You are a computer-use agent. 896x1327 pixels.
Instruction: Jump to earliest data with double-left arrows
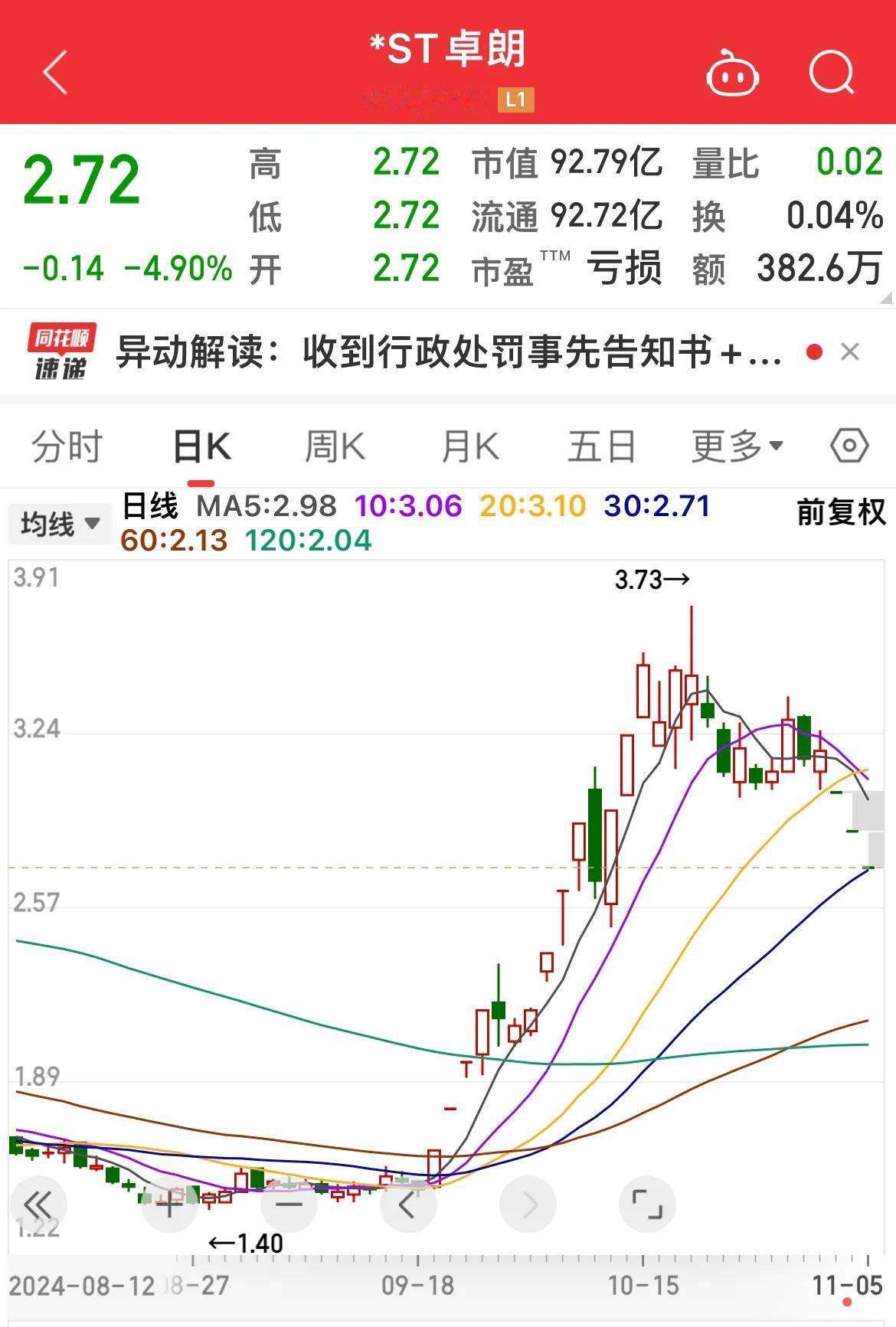(38, 1205)
